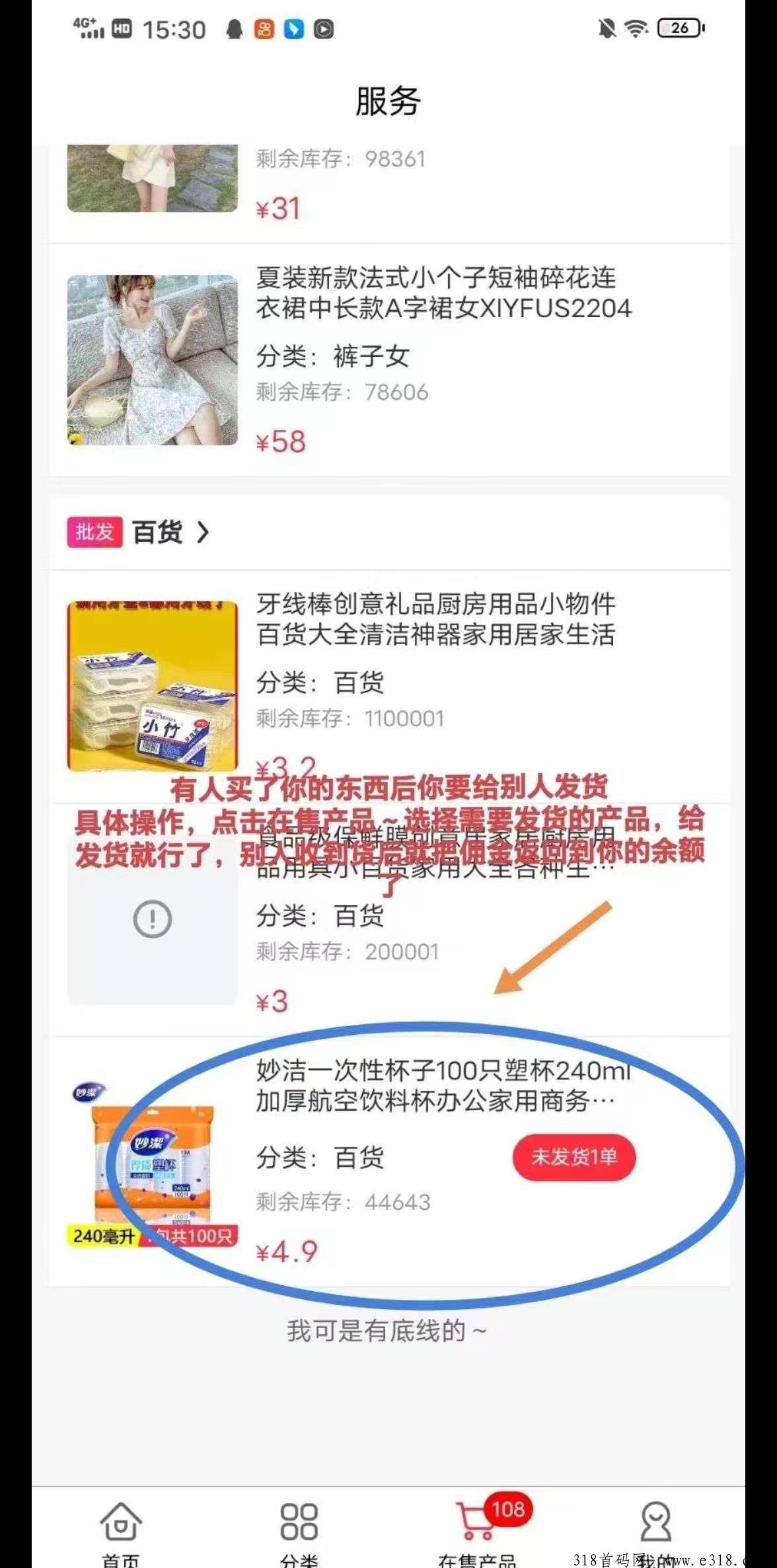Open the 百货 wholesale category
This screenshot has height=1568, width=777.
[x=170, y=532]
